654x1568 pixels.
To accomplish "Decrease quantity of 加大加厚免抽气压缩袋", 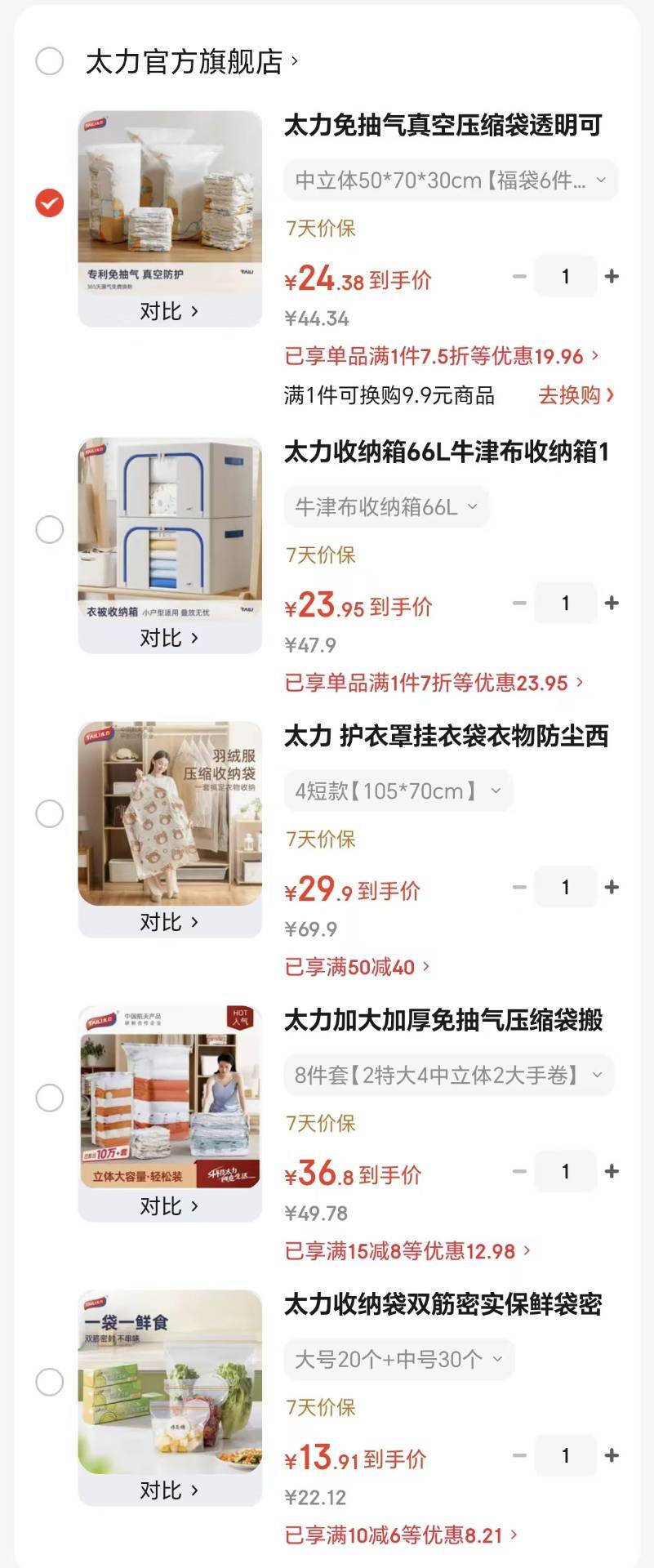I will (x=519, y=1171).
